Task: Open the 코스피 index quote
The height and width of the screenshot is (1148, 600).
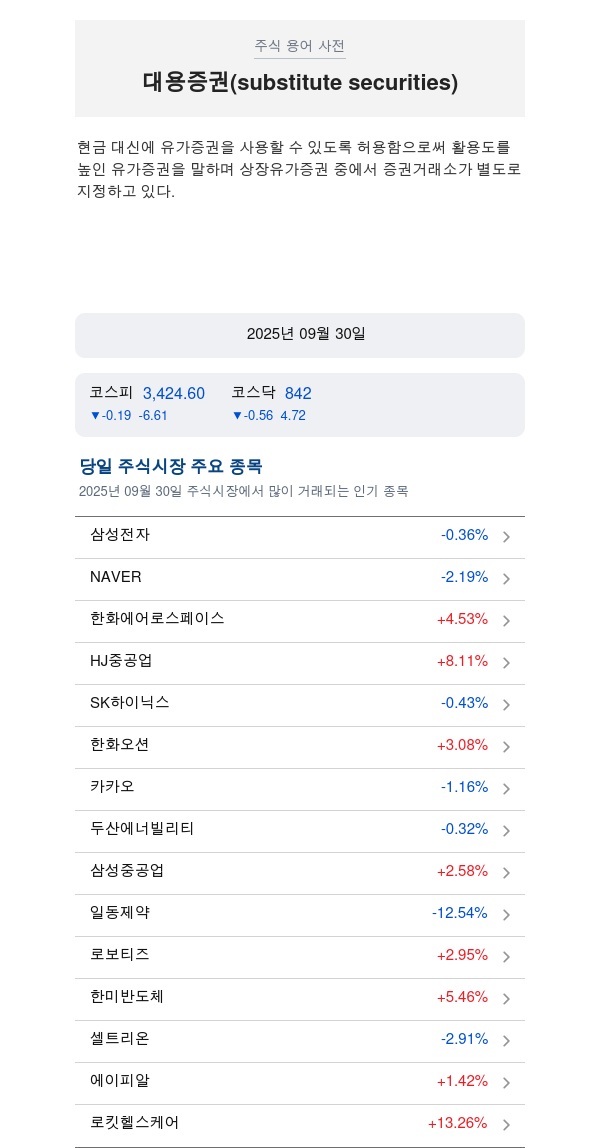Action: point(147,403)
